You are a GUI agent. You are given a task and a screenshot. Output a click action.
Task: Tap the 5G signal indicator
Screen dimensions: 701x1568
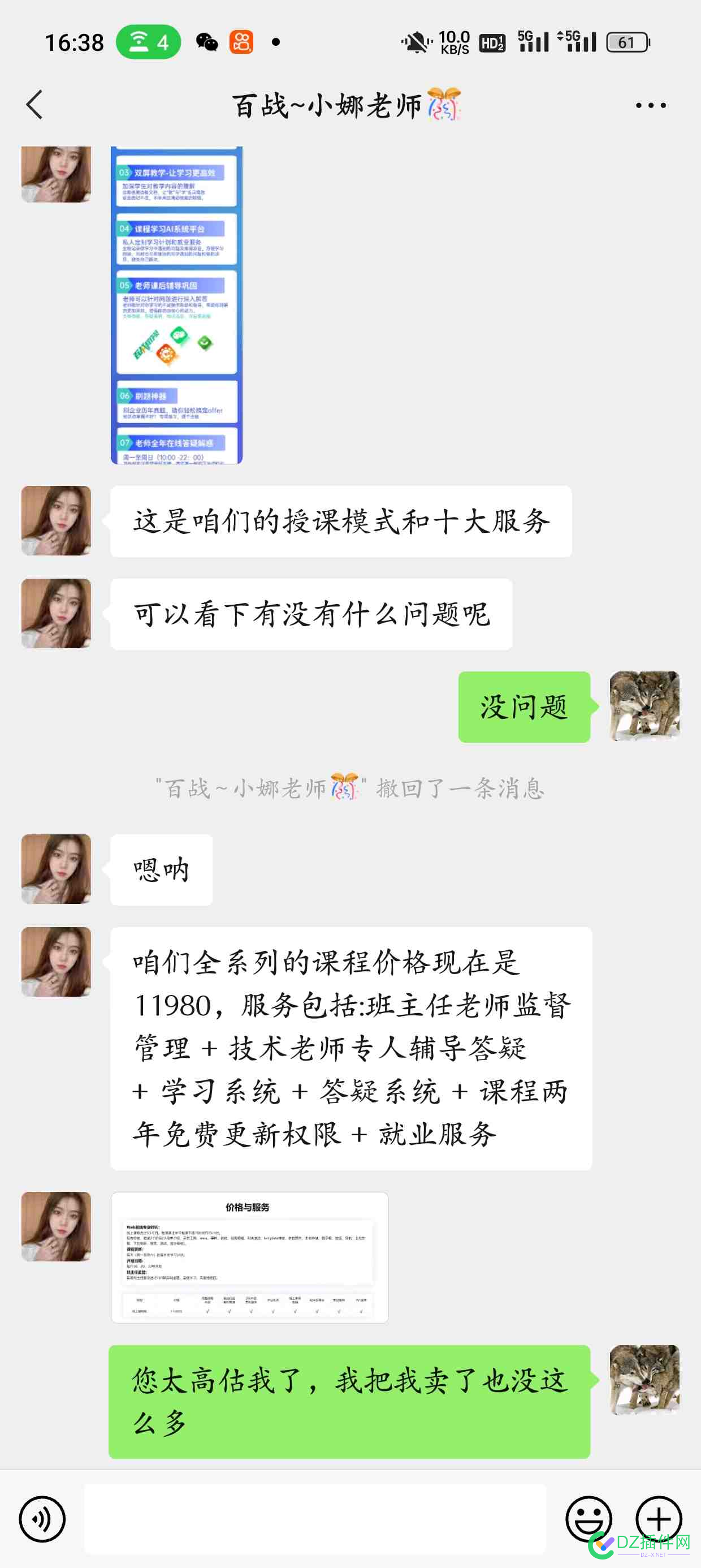tap(534, 41)
